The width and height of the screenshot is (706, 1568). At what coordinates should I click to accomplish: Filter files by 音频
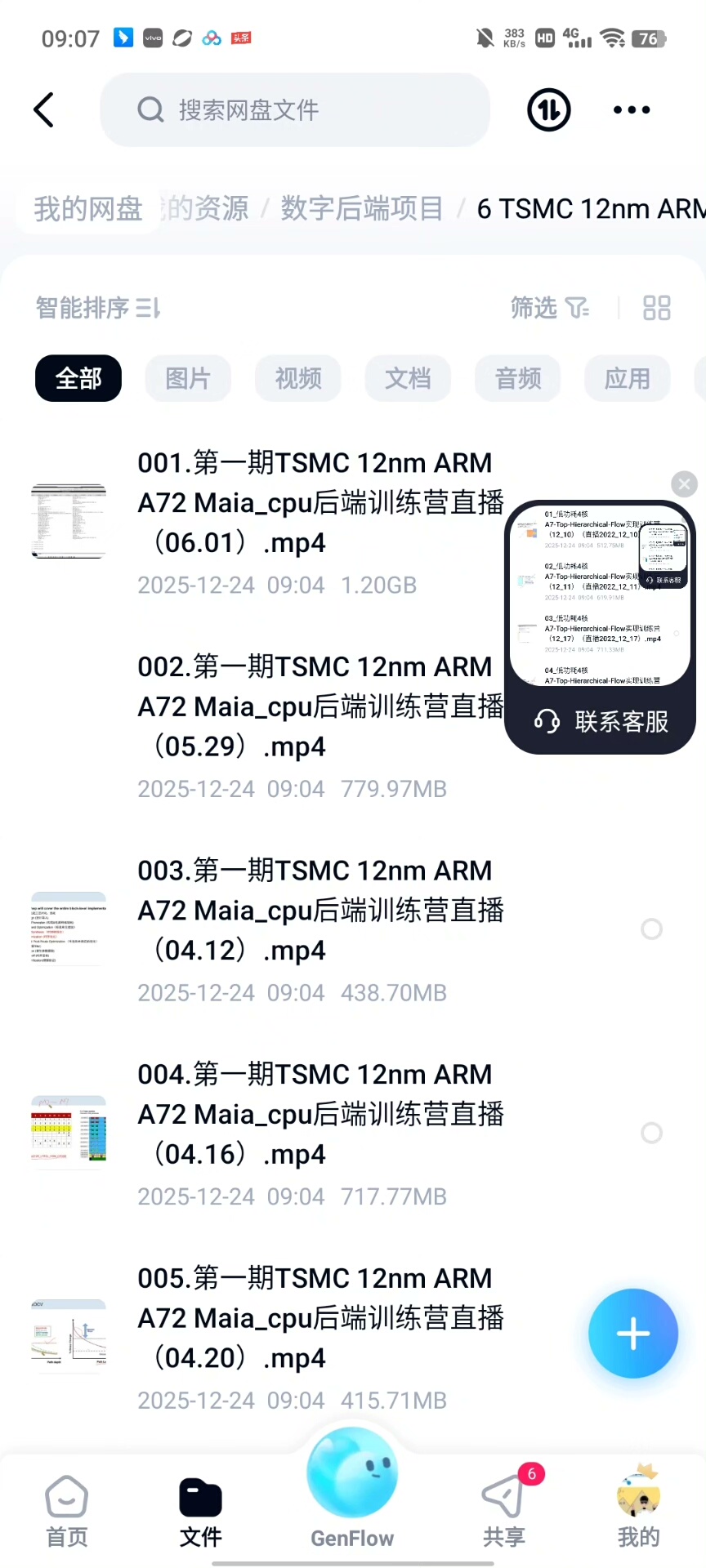(518, 379)
